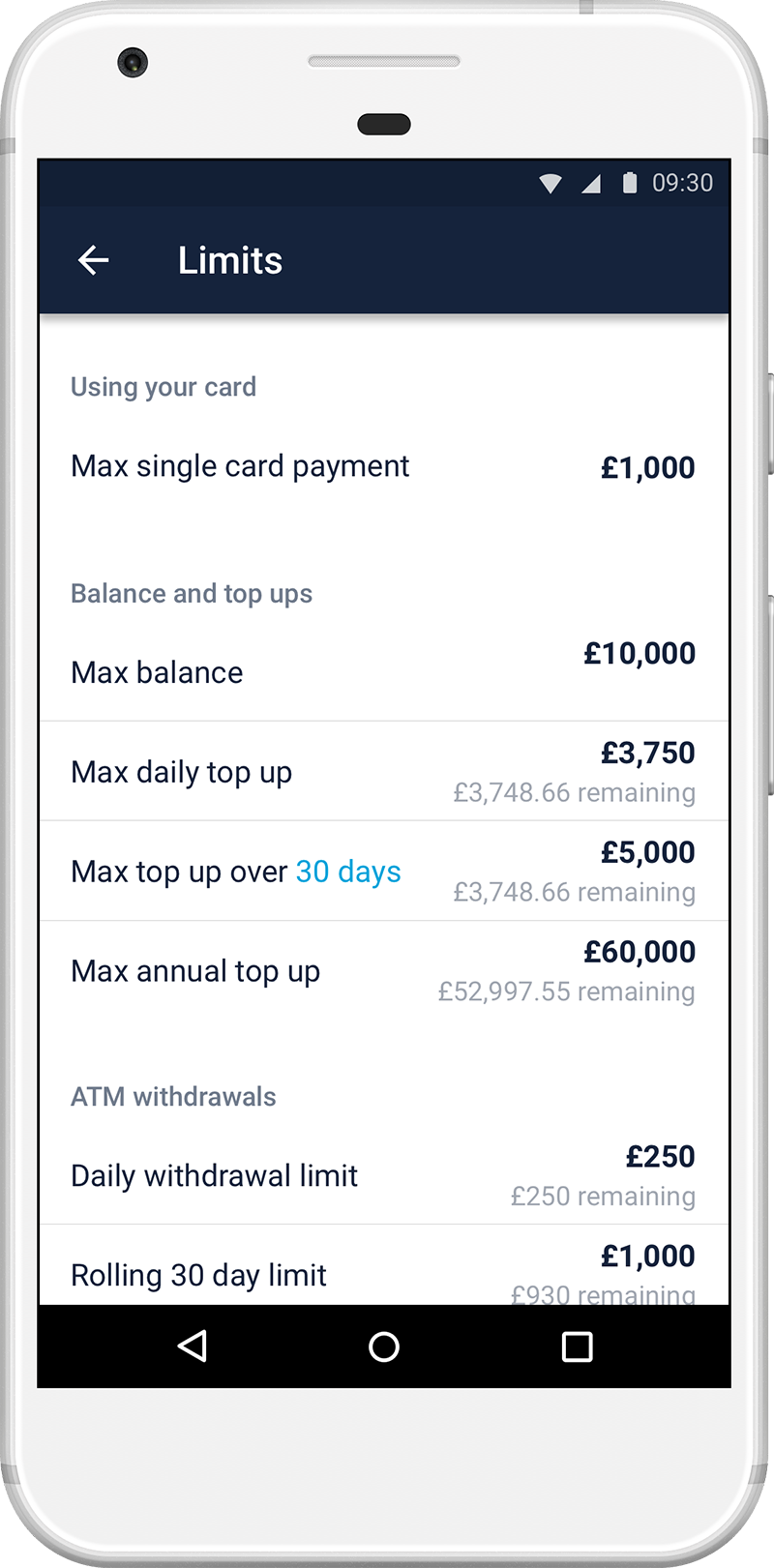This screenshot has height=1568, width=774.
Task: Go back from the Limits screen
Action: [x=94, y=260]
